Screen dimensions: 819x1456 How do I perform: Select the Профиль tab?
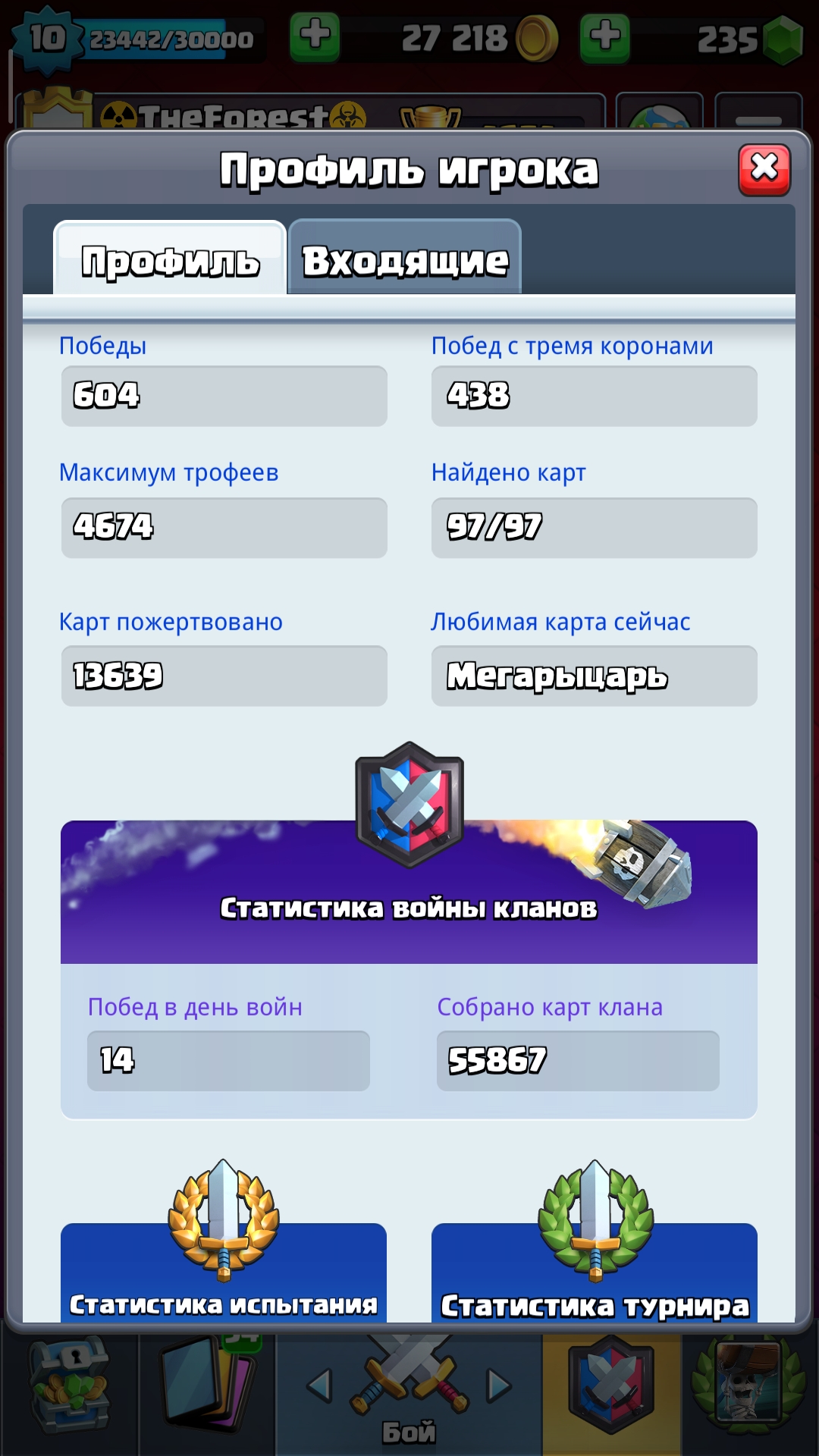pyautogui.click(x=170, y=259)
